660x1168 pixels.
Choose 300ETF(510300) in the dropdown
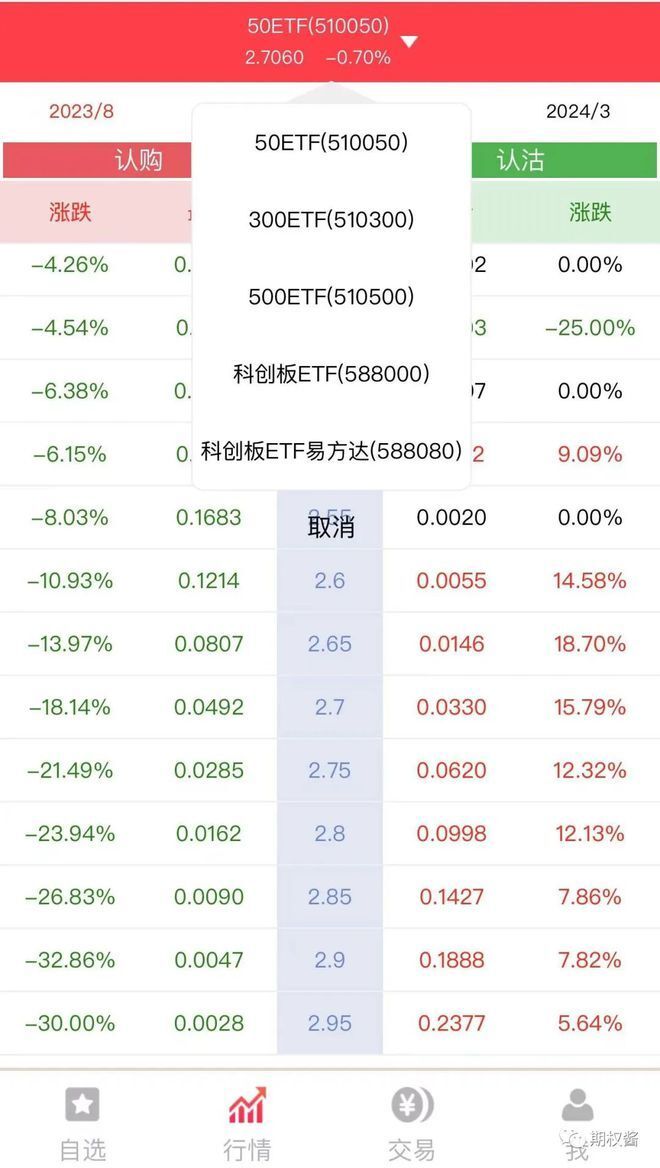click(x=331, y=220)
